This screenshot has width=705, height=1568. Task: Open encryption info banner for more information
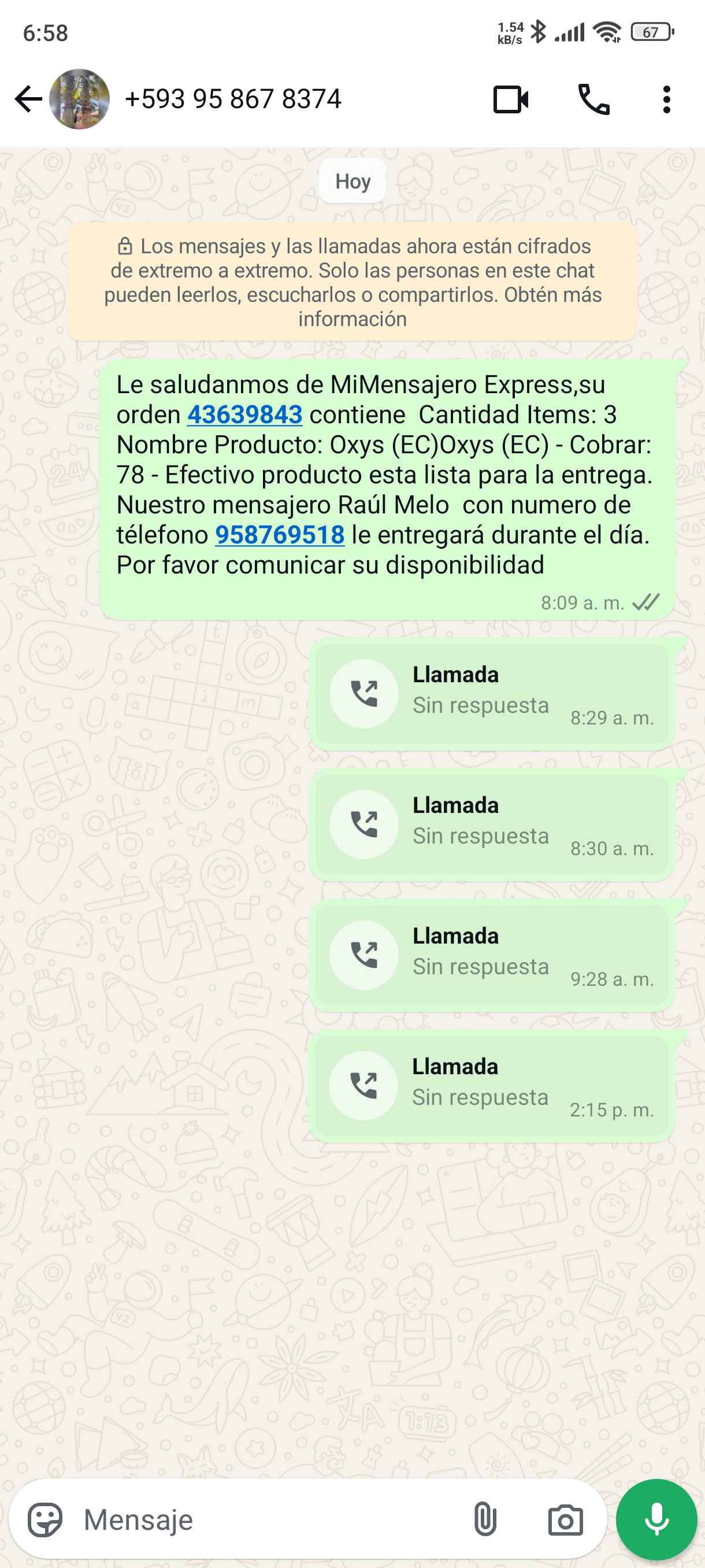(353, 282)
